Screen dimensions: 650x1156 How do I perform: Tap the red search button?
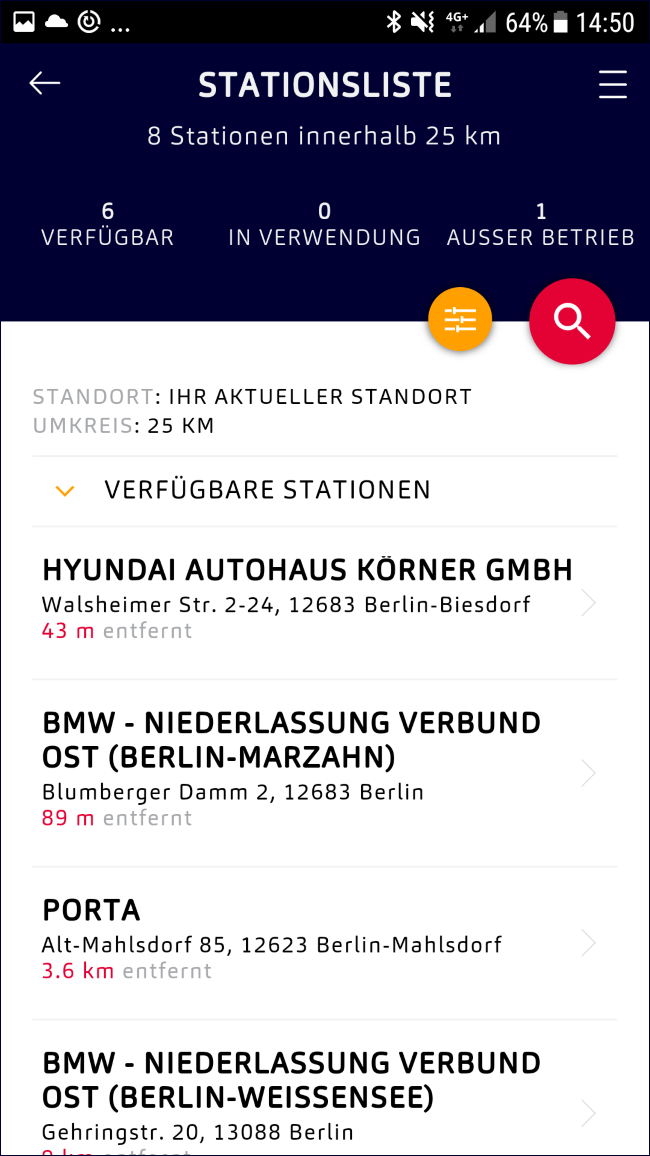click(x=572, y=321)
